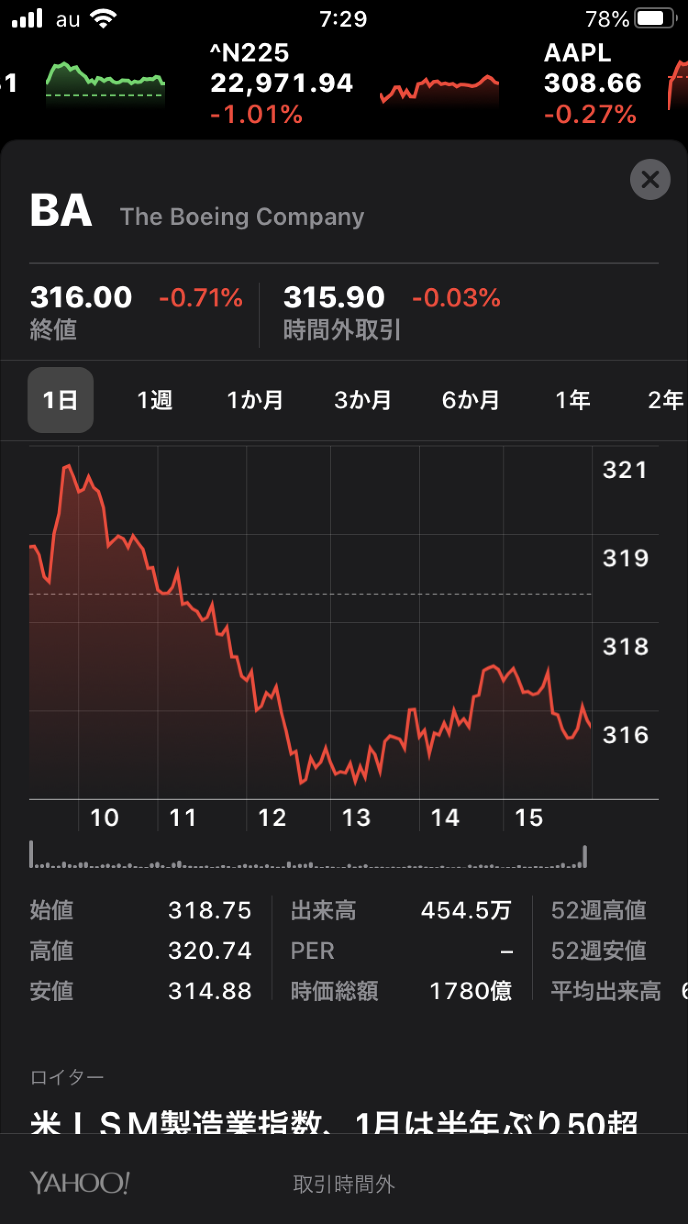Close the Boeing stock detail sheet
This screenshot has width=688, height=1224.
(650, 180)
